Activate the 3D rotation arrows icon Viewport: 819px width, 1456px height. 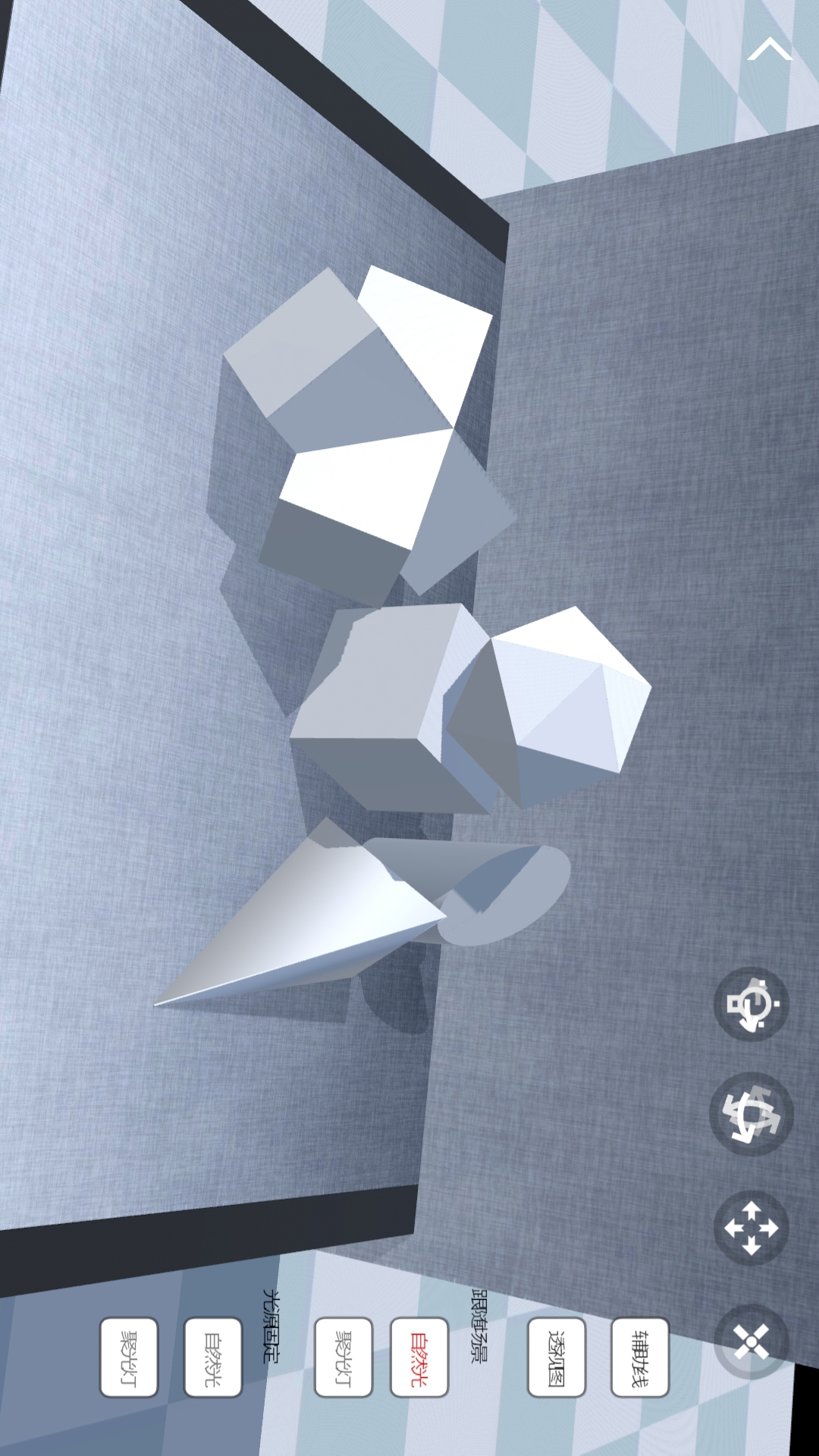pos(752,1114)
